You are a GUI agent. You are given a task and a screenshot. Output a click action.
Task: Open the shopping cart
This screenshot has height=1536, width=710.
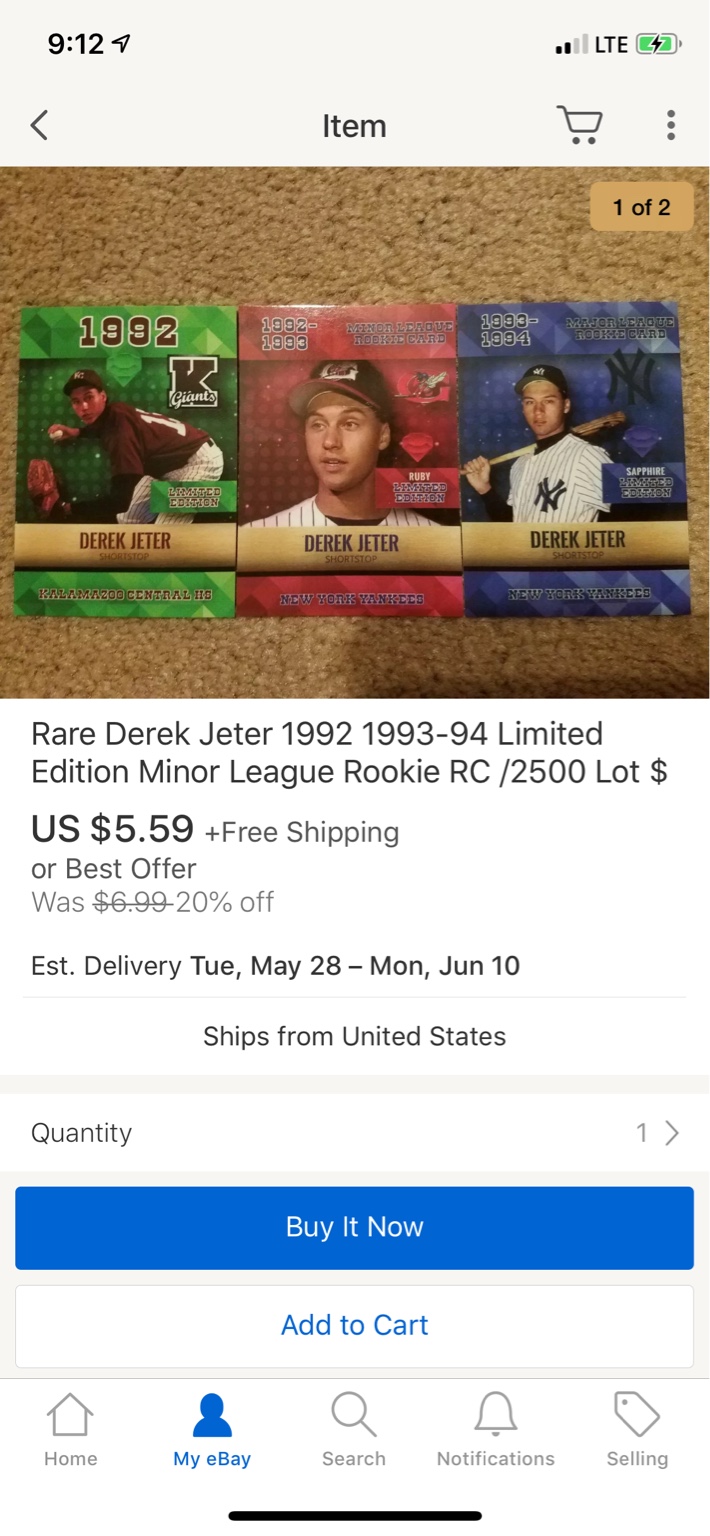point(579,125)
